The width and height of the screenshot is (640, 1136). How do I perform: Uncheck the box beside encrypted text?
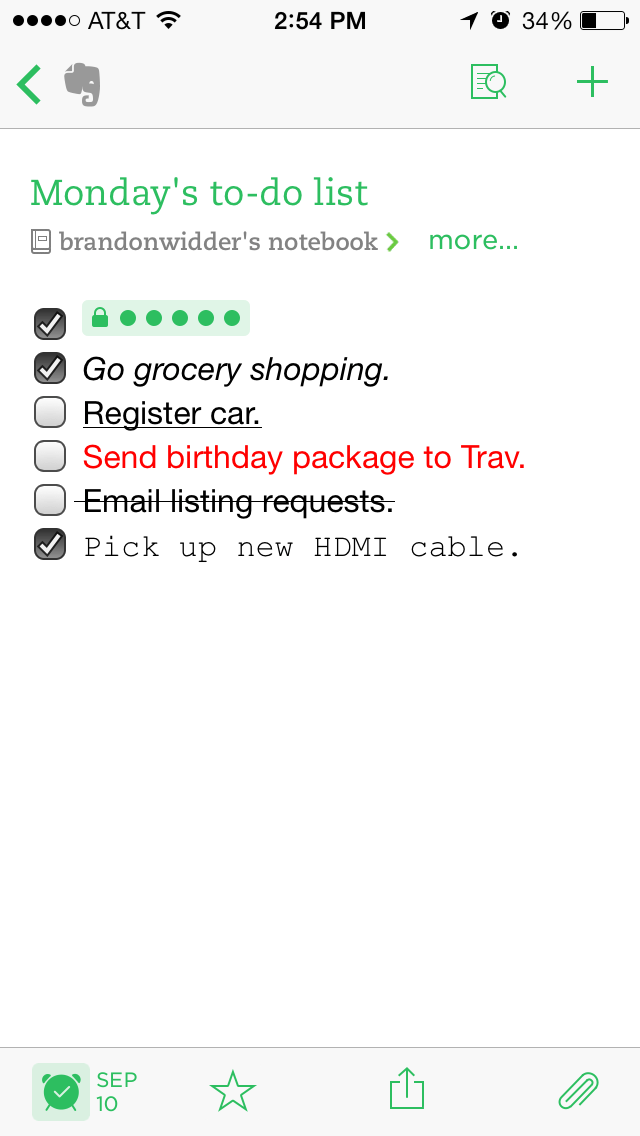50,323
